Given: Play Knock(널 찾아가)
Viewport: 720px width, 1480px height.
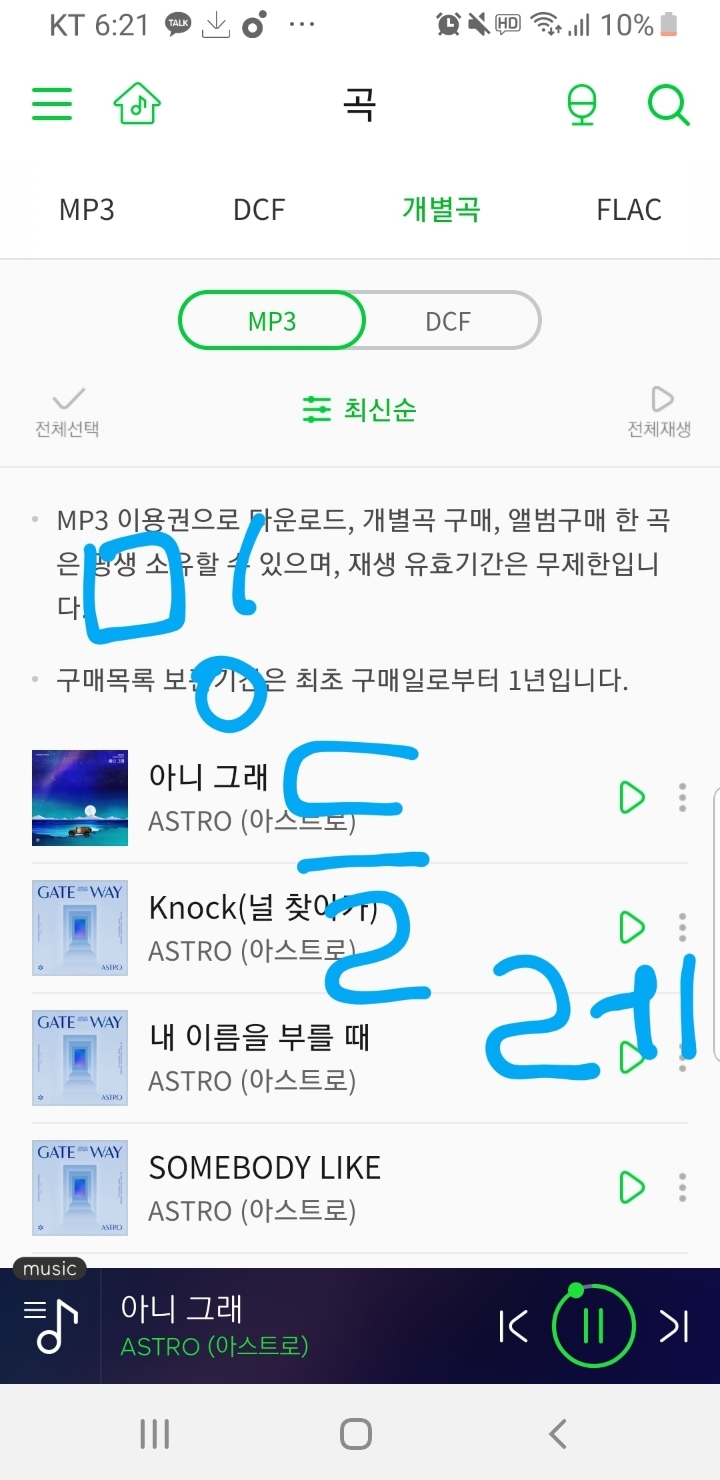Looking at the screenshot, I should pyautogui.click(x=632, y=928).
